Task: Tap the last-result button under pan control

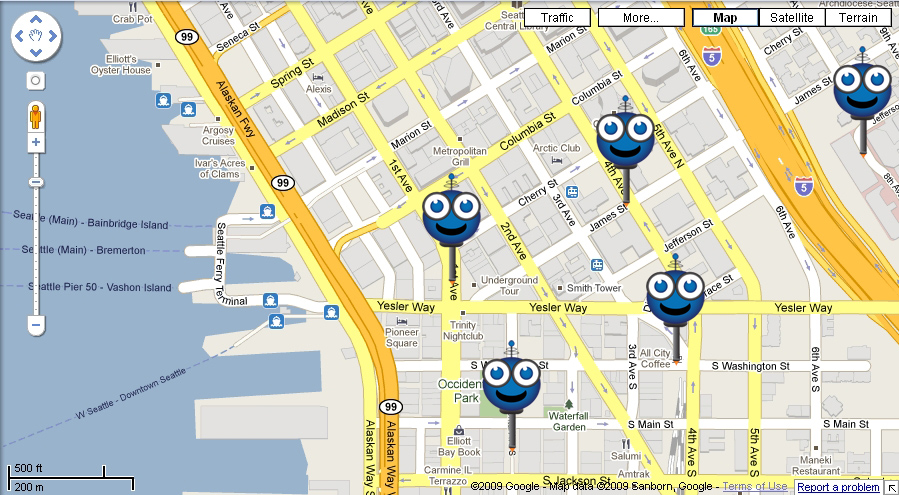Action: tap(36, 80)
